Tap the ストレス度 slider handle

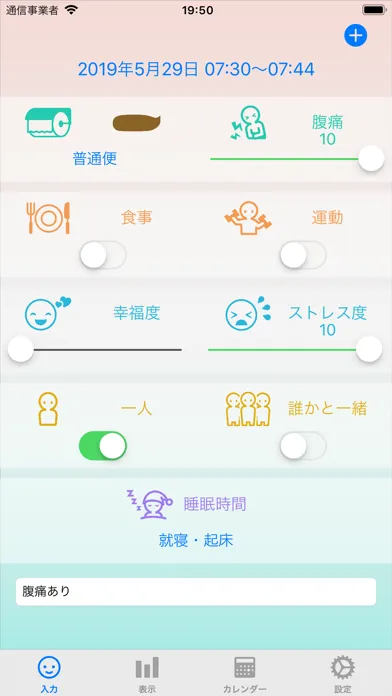(369, 349)
